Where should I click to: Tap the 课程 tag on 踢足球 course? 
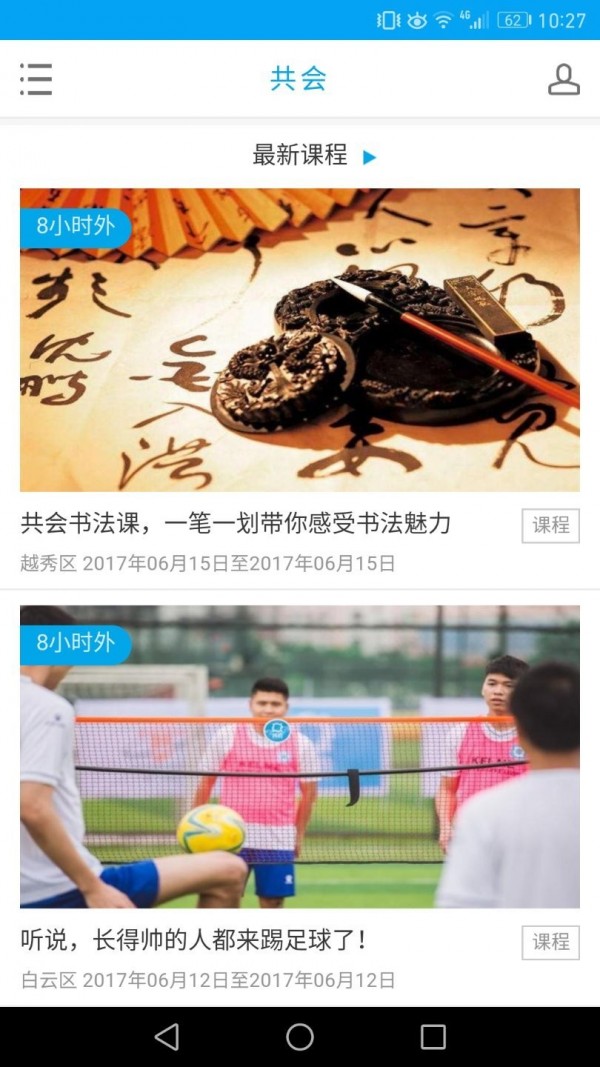551,942
